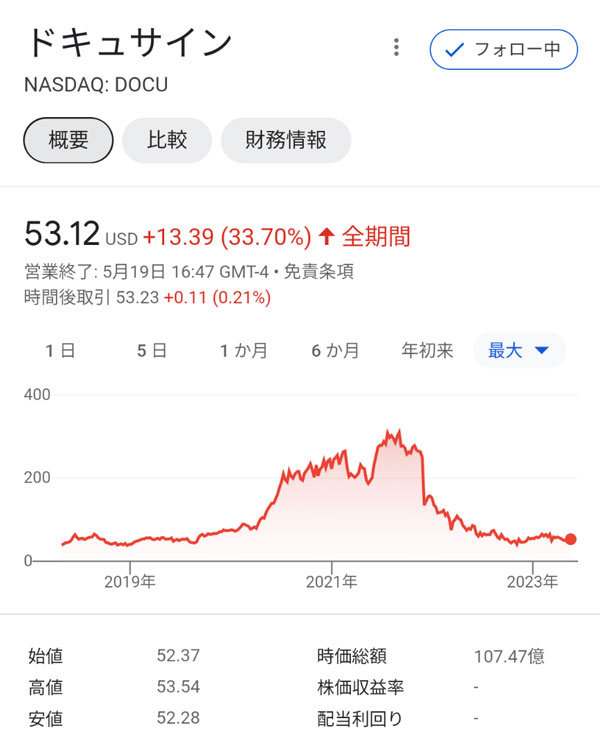Switch chart to 年初来 range
The width and height of the screenshot is (600, 738).
(x=427, y=351)
